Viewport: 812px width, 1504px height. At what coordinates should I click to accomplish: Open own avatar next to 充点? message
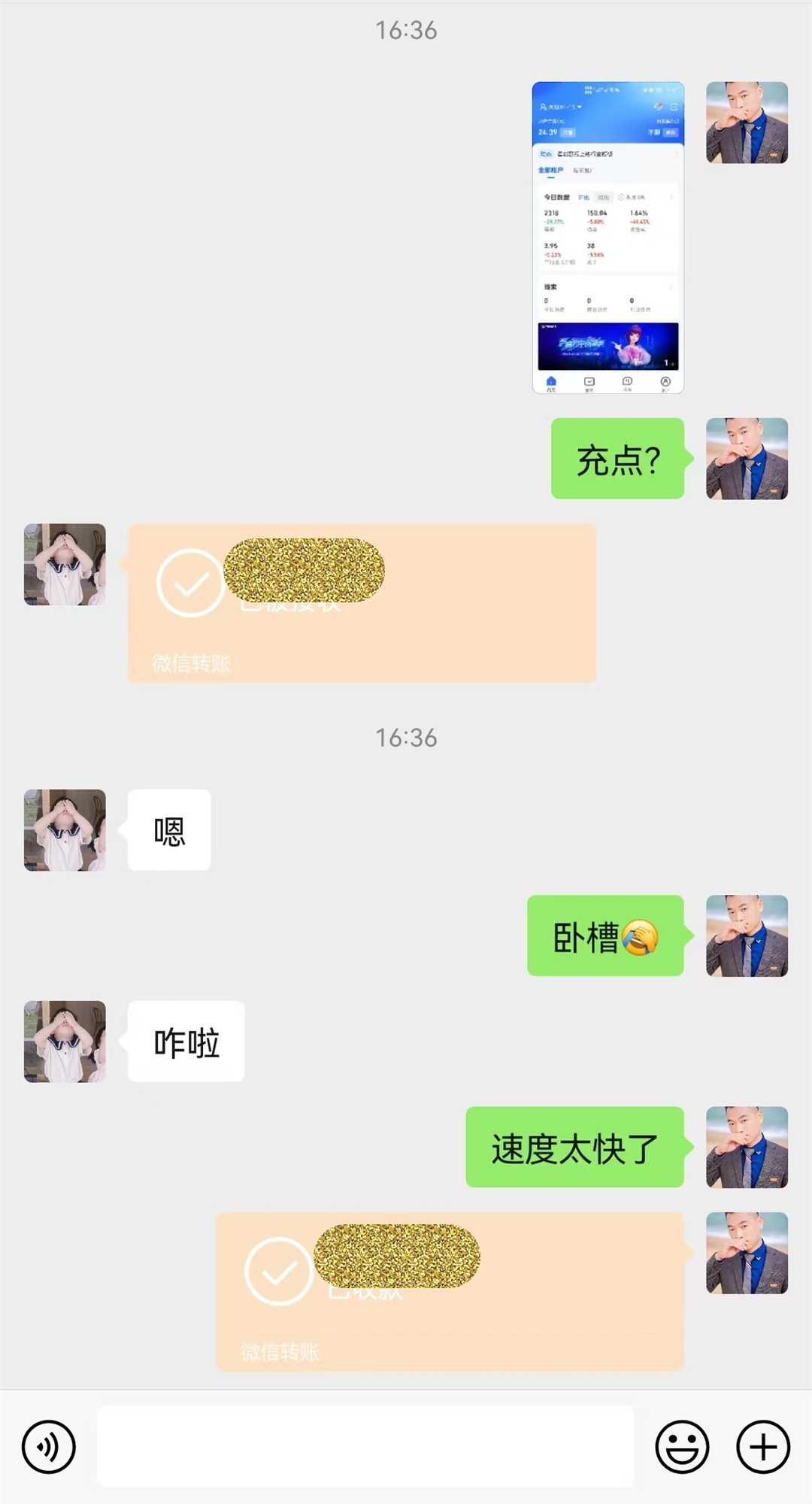(747, 459)
